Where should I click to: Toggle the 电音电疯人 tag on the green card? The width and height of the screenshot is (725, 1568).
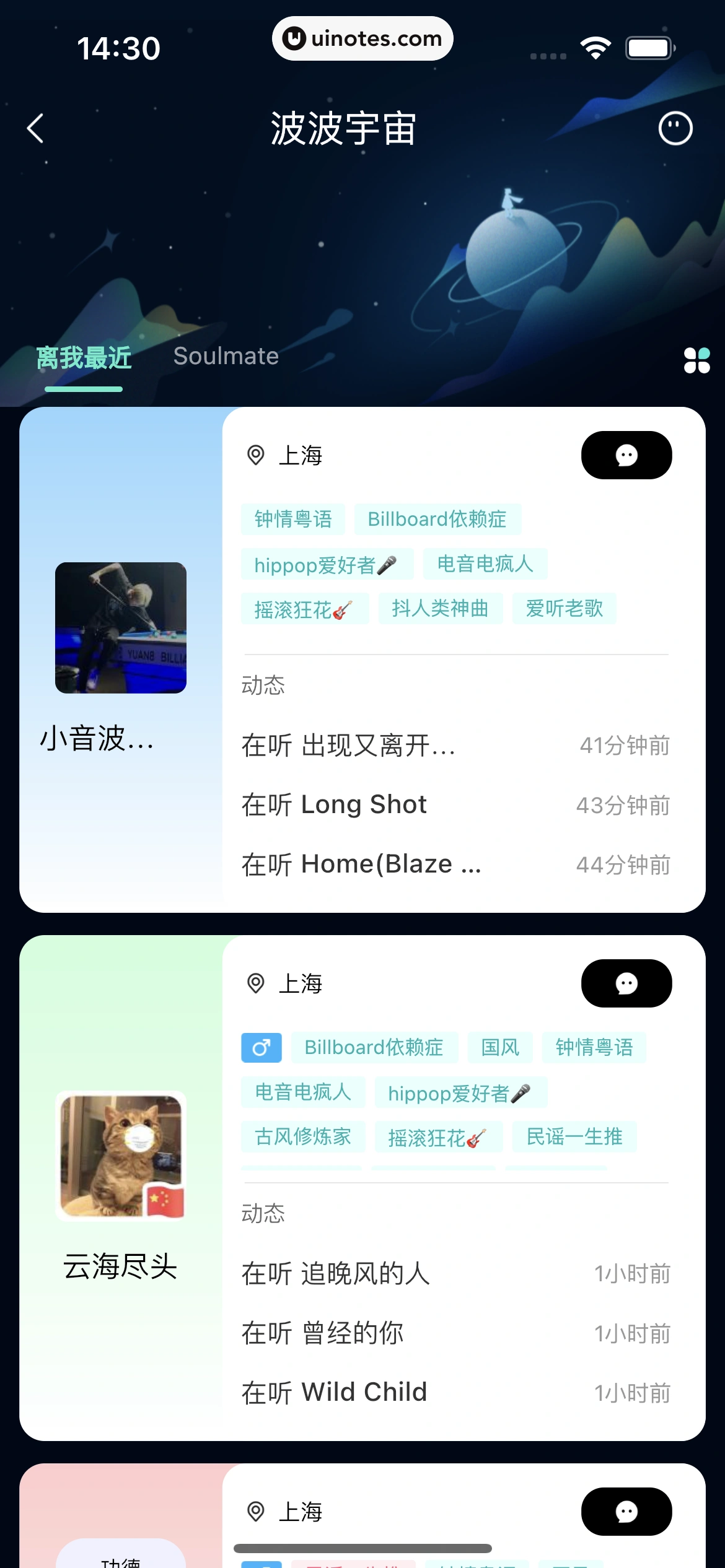tap(302, 1092)
